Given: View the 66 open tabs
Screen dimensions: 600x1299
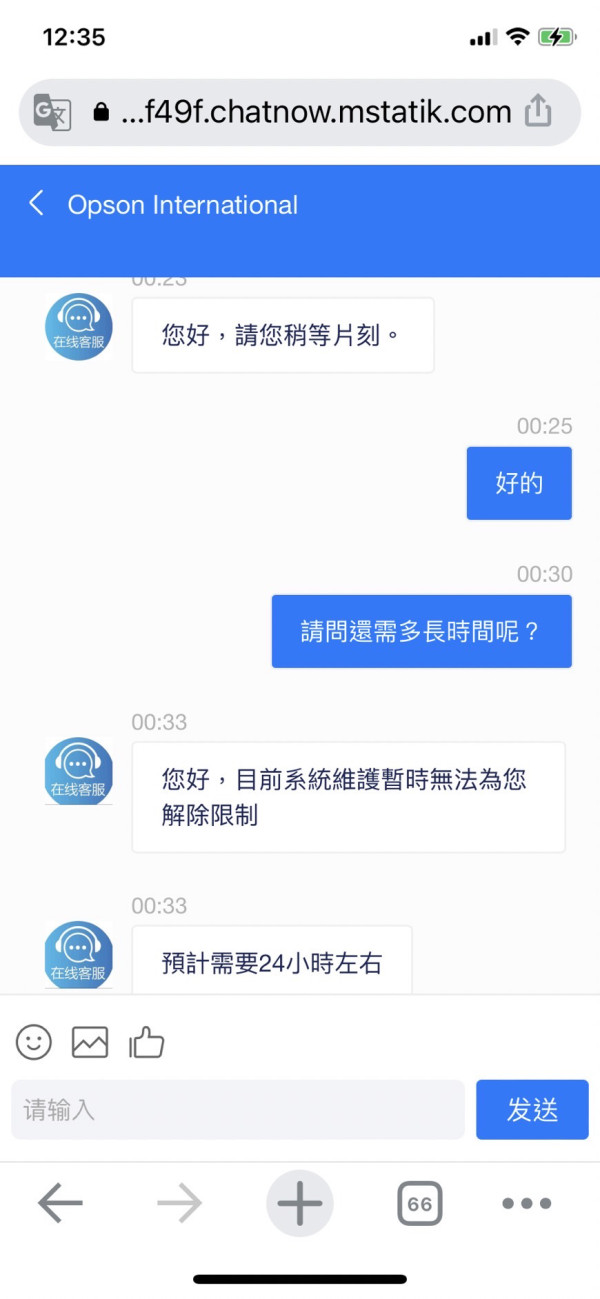Looking at the screenshot, I should click(420, 1204).
